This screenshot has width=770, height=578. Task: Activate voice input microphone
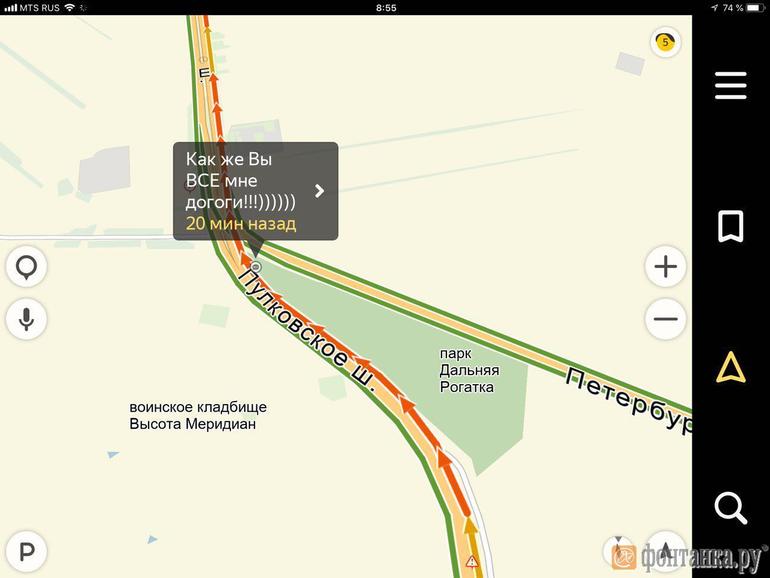pos(26,320)
